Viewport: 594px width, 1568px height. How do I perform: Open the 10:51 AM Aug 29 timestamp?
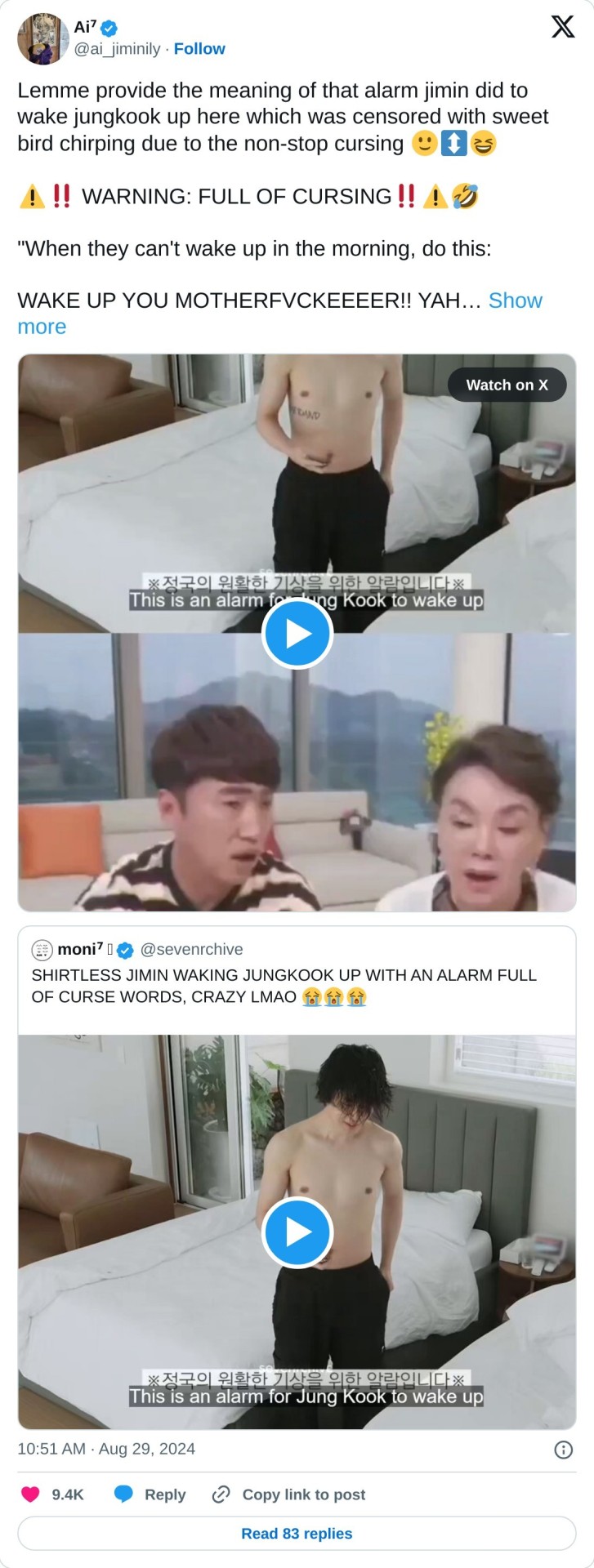(106, 1449)
